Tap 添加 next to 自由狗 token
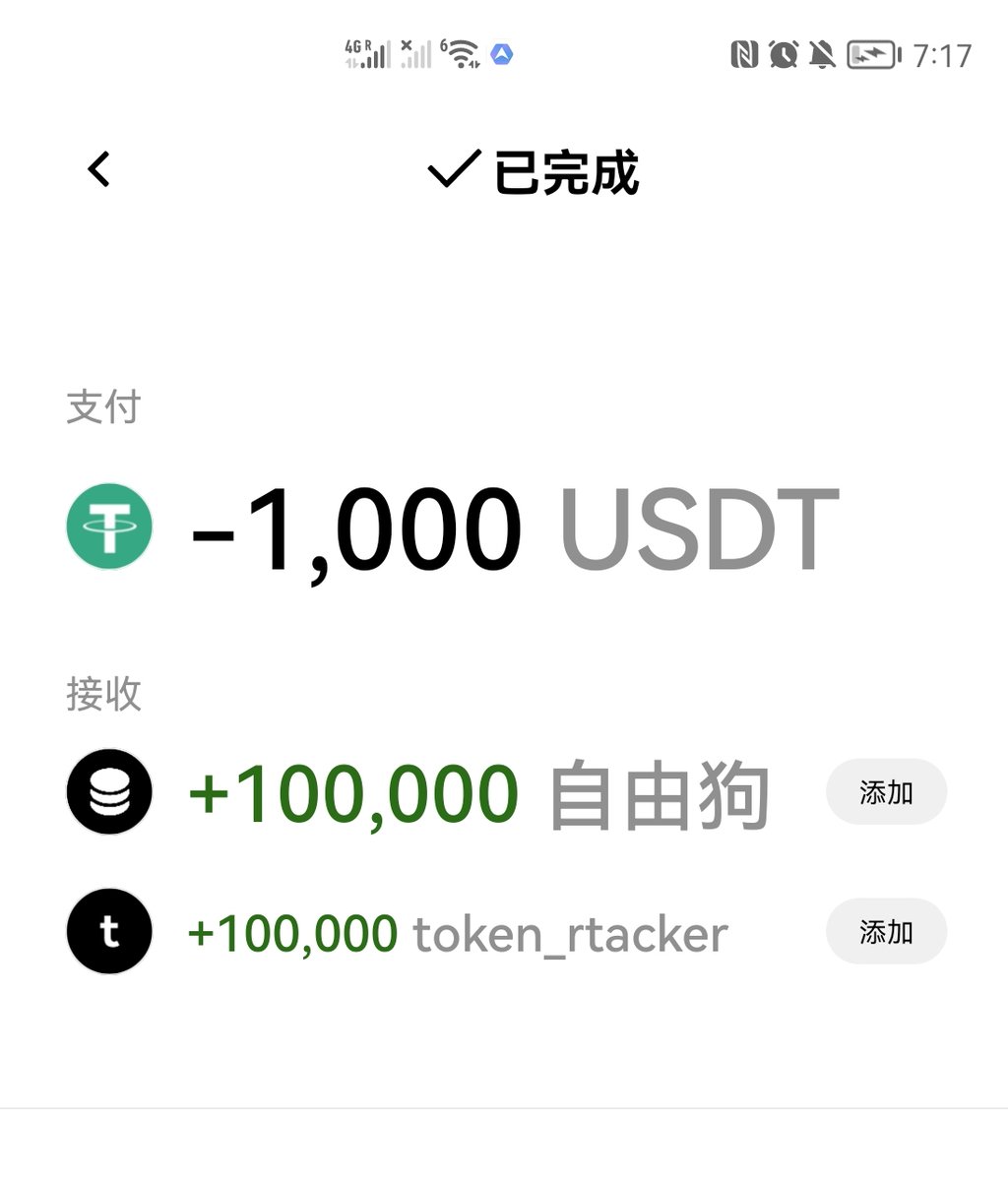The image size is (1008, 1180). click(886, 792)
